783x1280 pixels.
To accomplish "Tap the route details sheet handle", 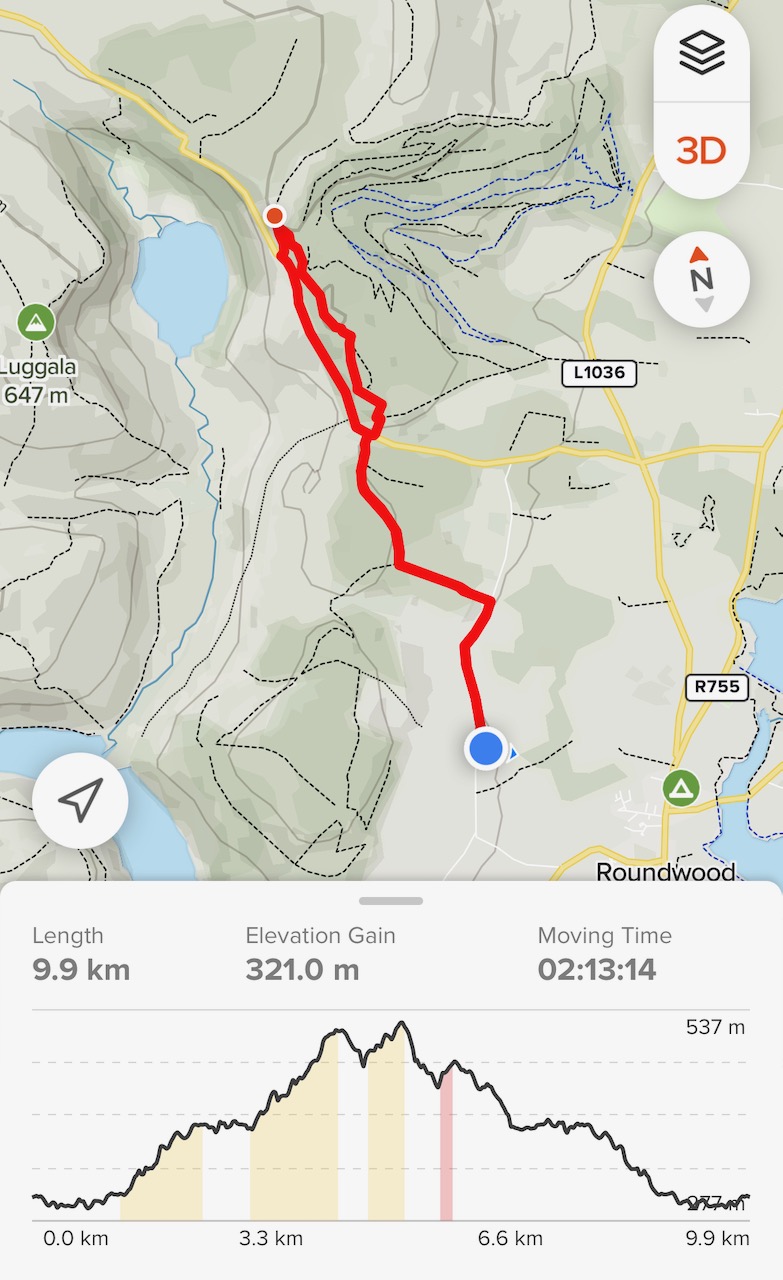I will click(391, 901).
